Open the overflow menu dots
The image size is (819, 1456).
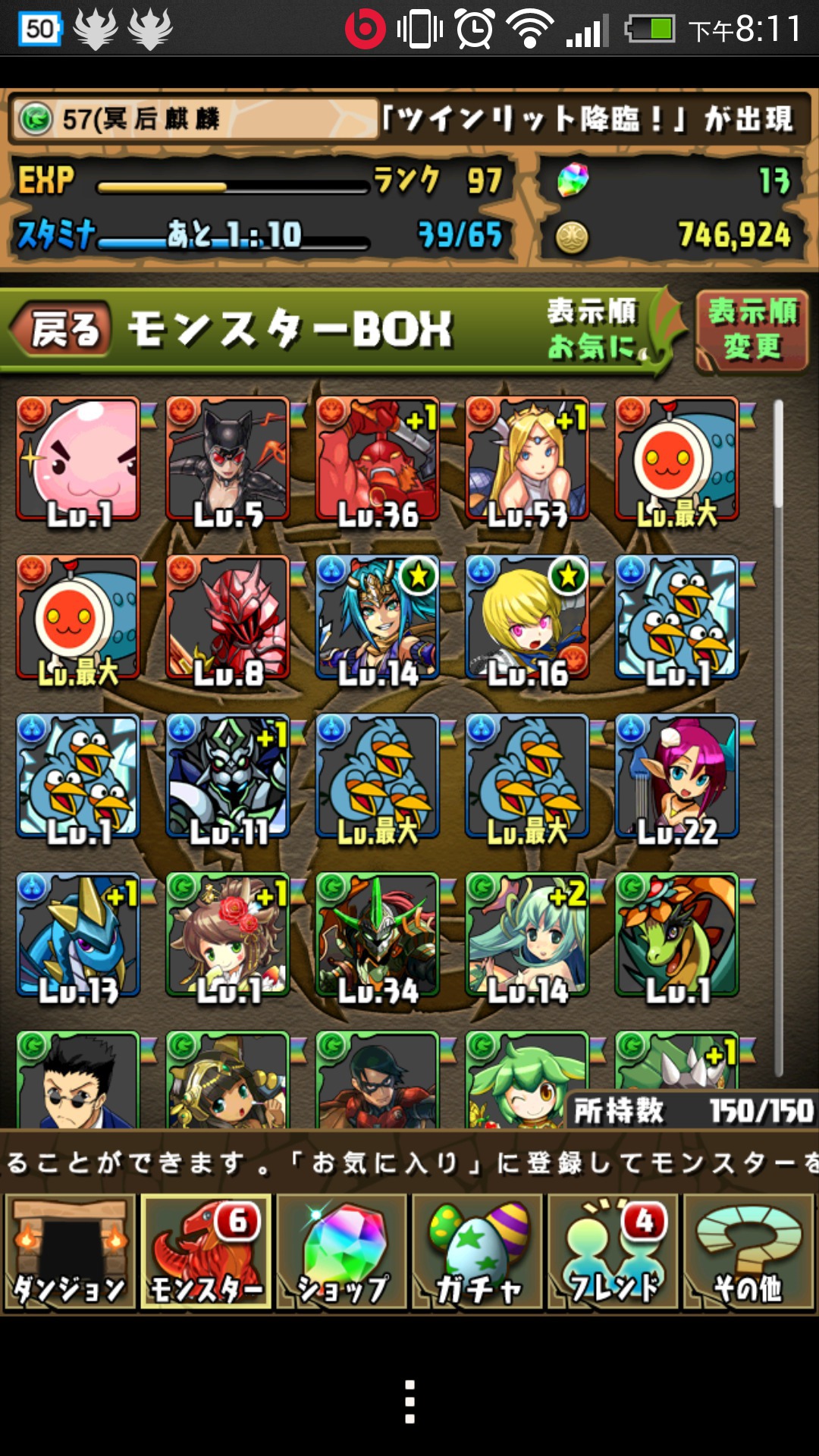click(x=409, y=1401)
